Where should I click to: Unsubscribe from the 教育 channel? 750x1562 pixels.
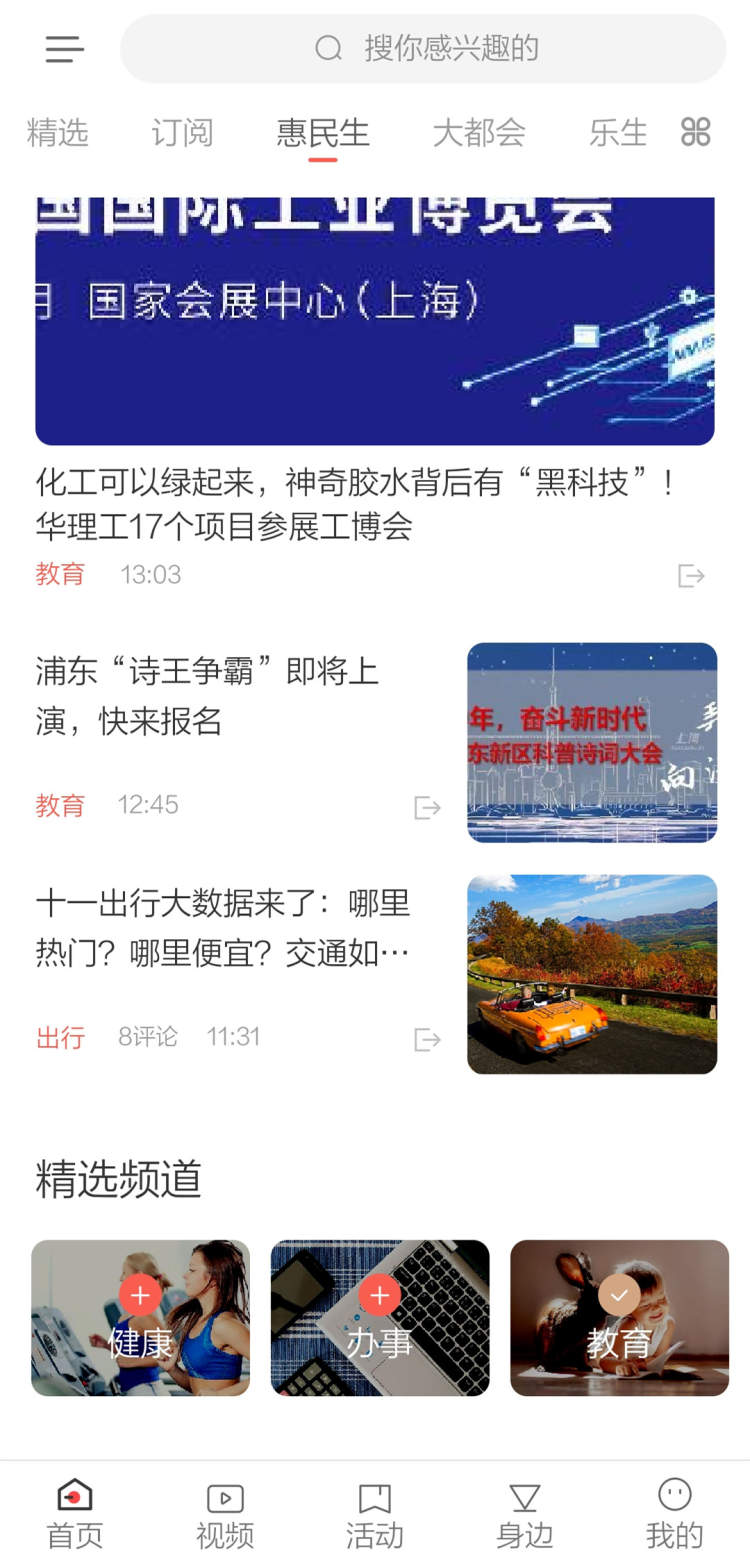[620, 1296]
